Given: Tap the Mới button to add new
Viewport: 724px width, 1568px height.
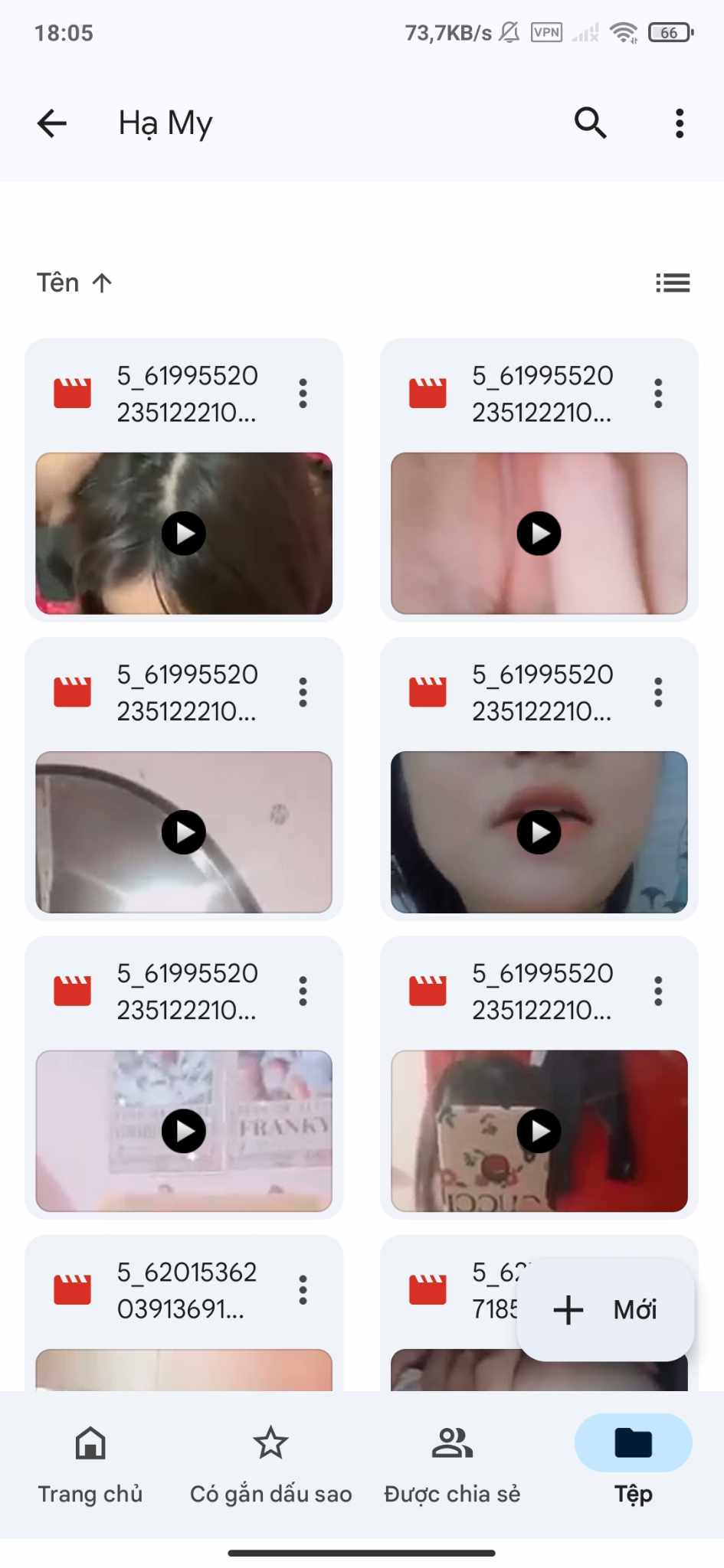Looking at the screenshot, I should click(605, 1310).
